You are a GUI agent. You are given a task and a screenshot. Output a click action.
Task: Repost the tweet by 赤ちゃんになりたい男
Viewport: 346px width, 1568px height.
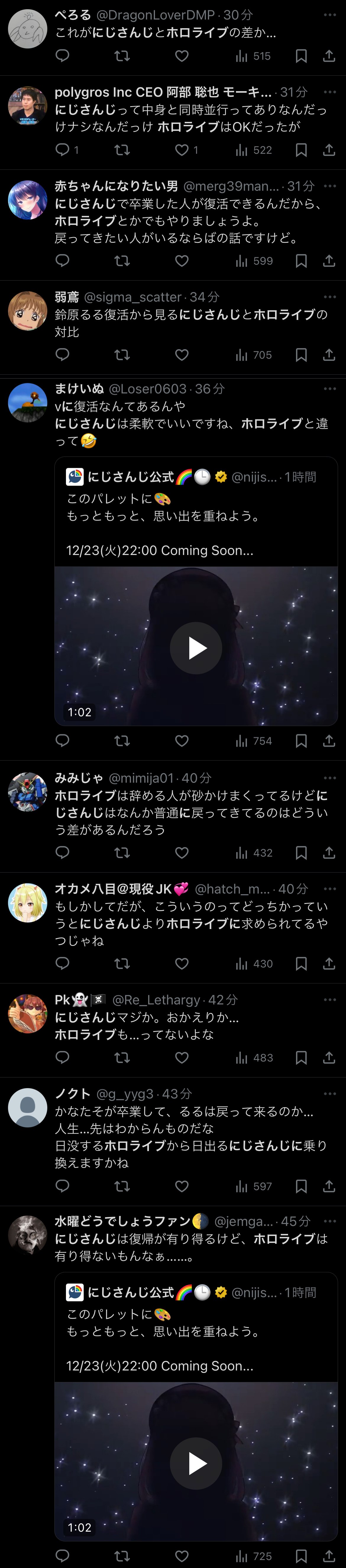122,261
